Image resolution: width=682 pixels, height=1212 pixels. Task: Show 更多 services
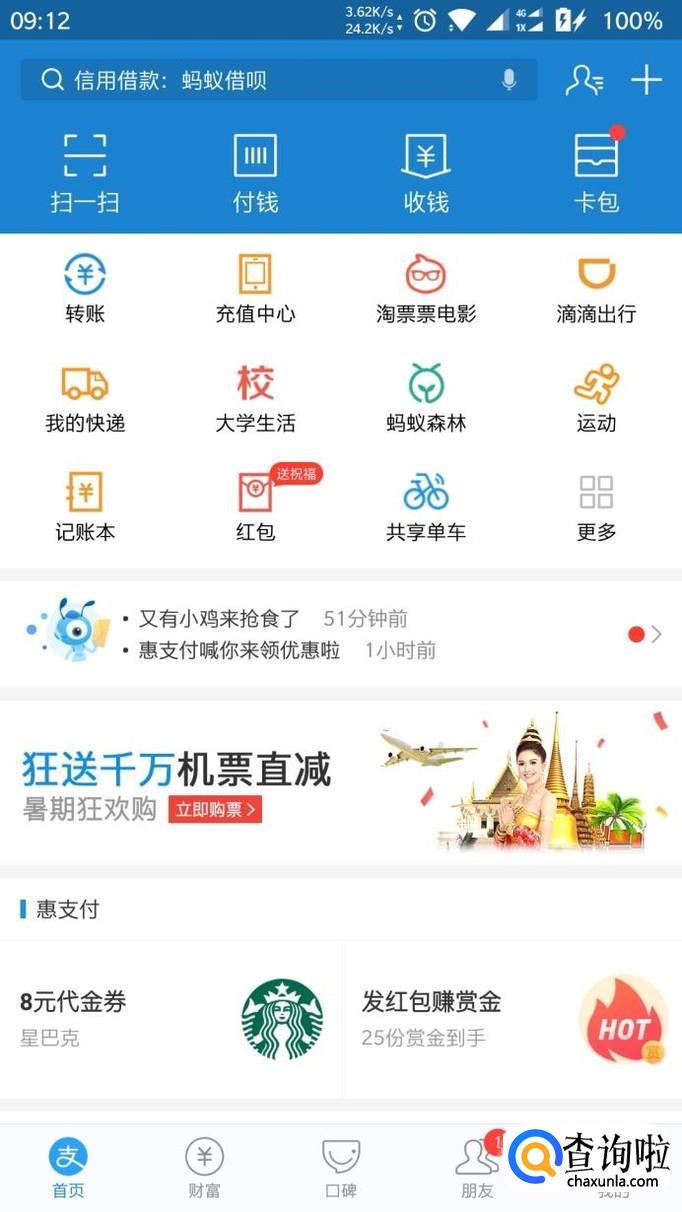[x=596, y=506]
